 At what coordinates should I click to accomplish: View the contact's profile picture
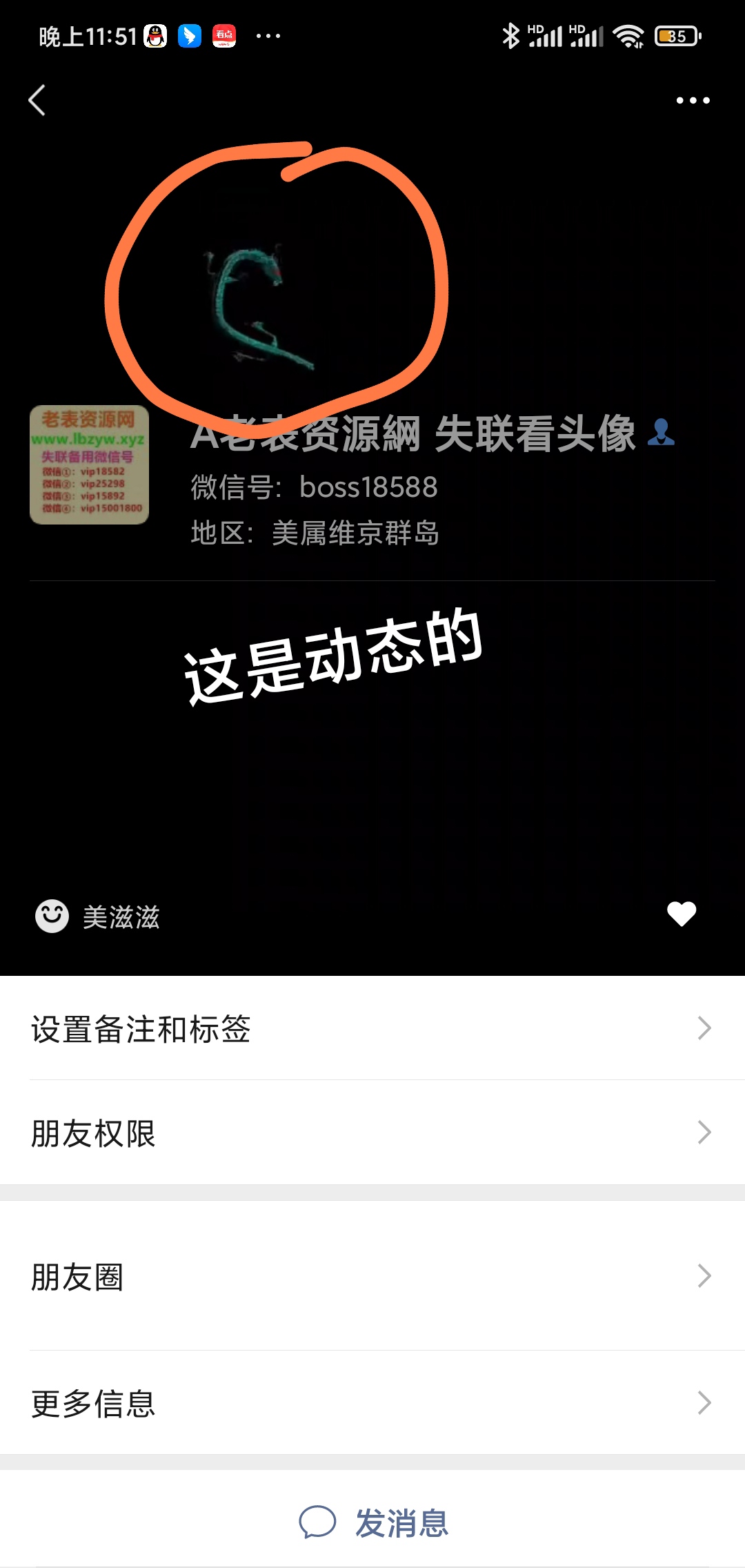(89, 464)
